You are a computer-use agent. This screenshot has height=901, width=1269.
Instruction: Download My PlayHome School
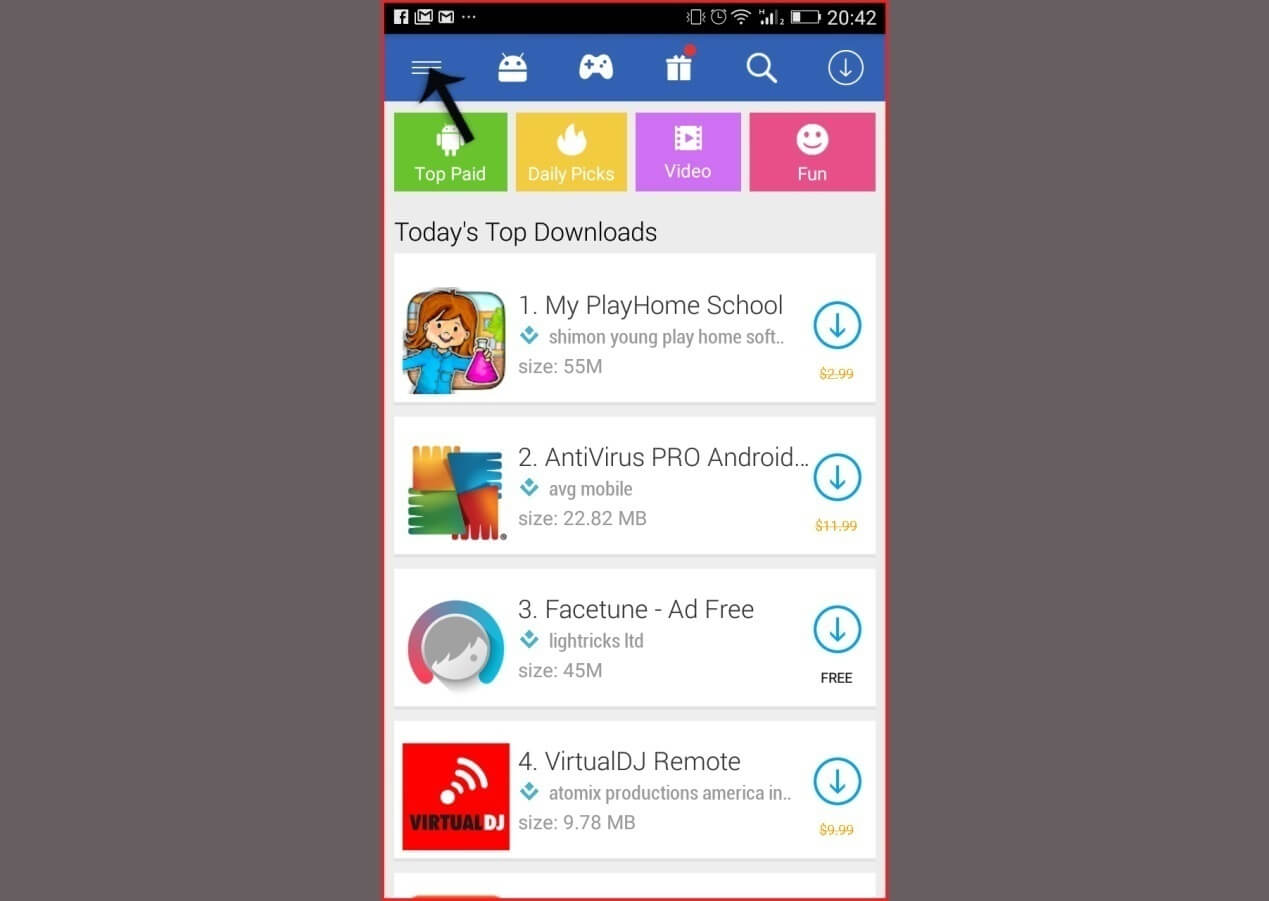(x=837, y=326)
